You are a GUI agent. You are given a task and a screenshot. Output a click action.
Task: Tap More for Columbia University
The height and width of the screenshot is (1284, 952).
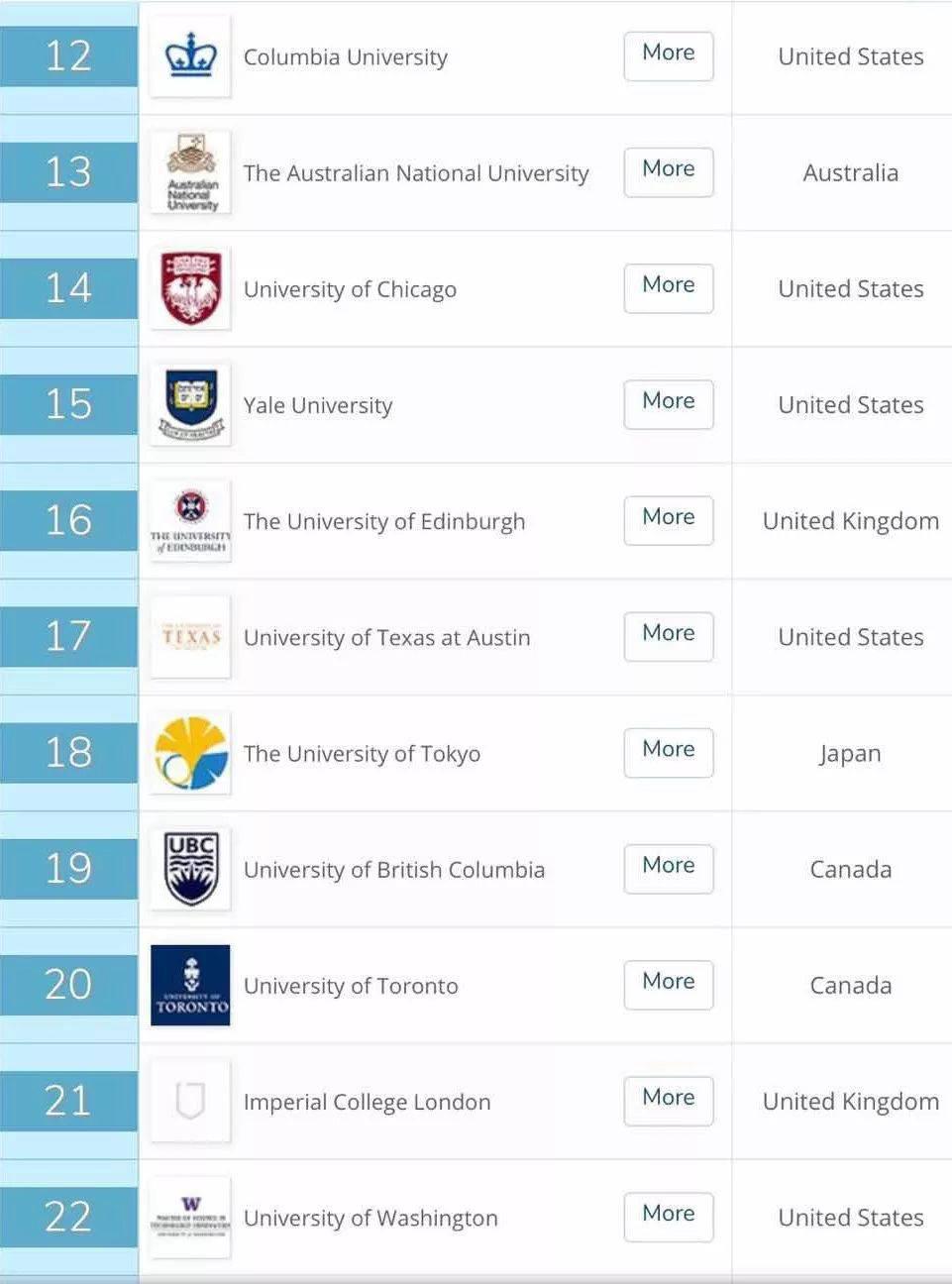pos(668,55)
